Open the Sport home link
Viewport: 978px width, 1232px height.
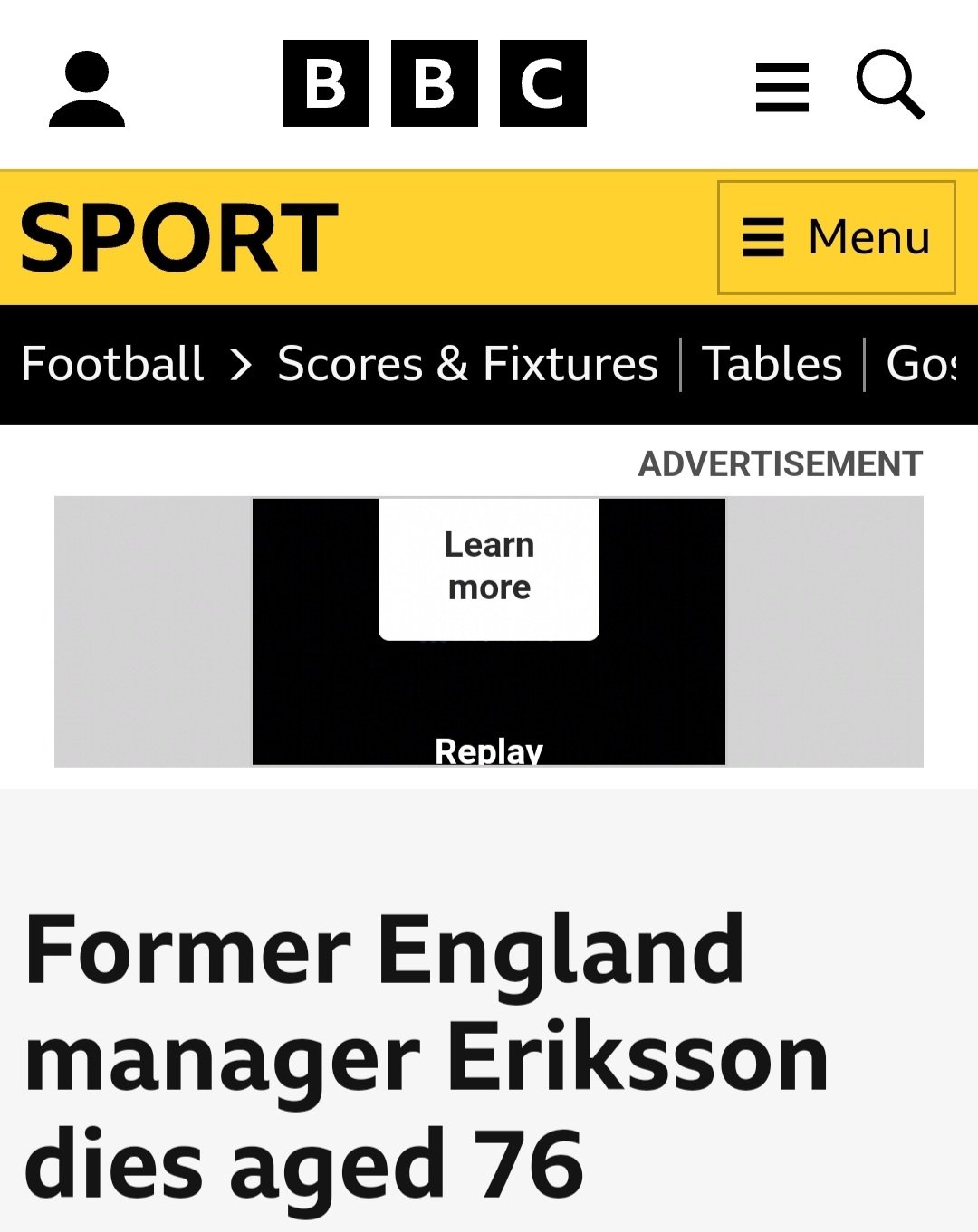coord(178,238)
